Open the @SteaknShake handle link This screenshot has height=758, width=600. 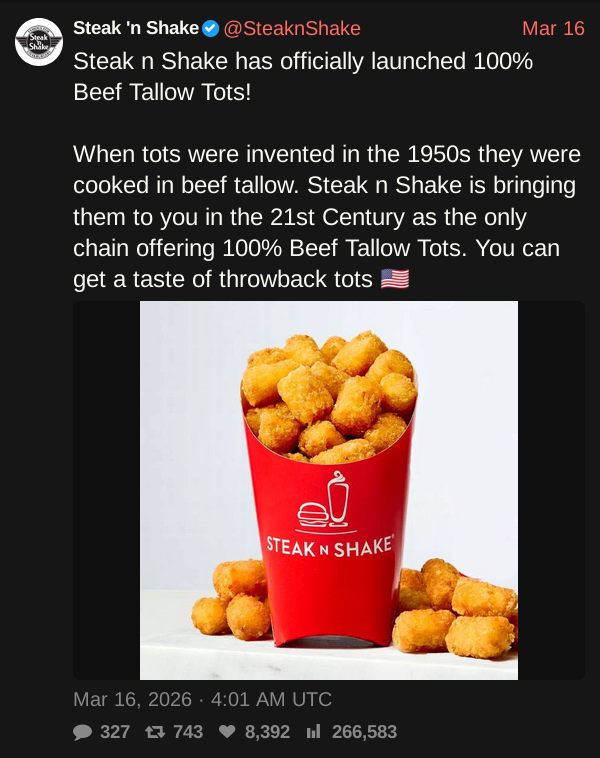click(x=291, y=28)
